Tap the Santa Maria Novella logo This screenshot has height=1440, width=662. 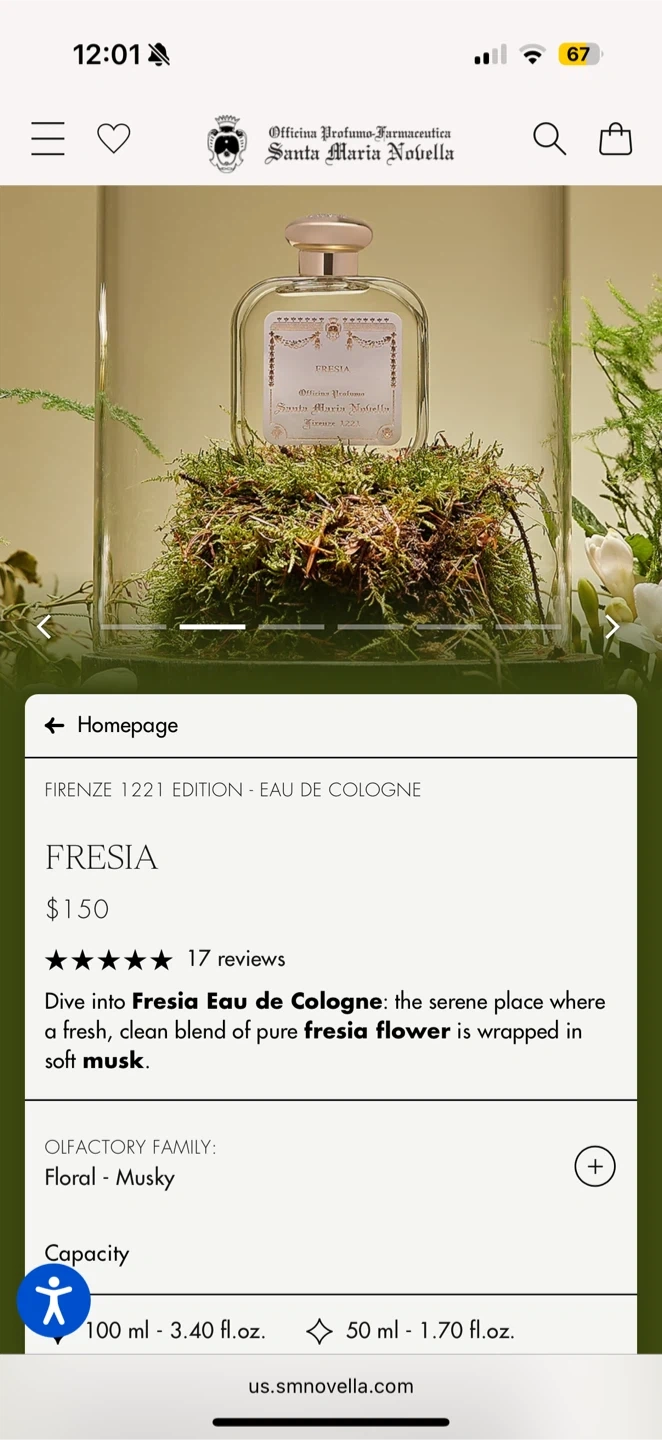331,143
